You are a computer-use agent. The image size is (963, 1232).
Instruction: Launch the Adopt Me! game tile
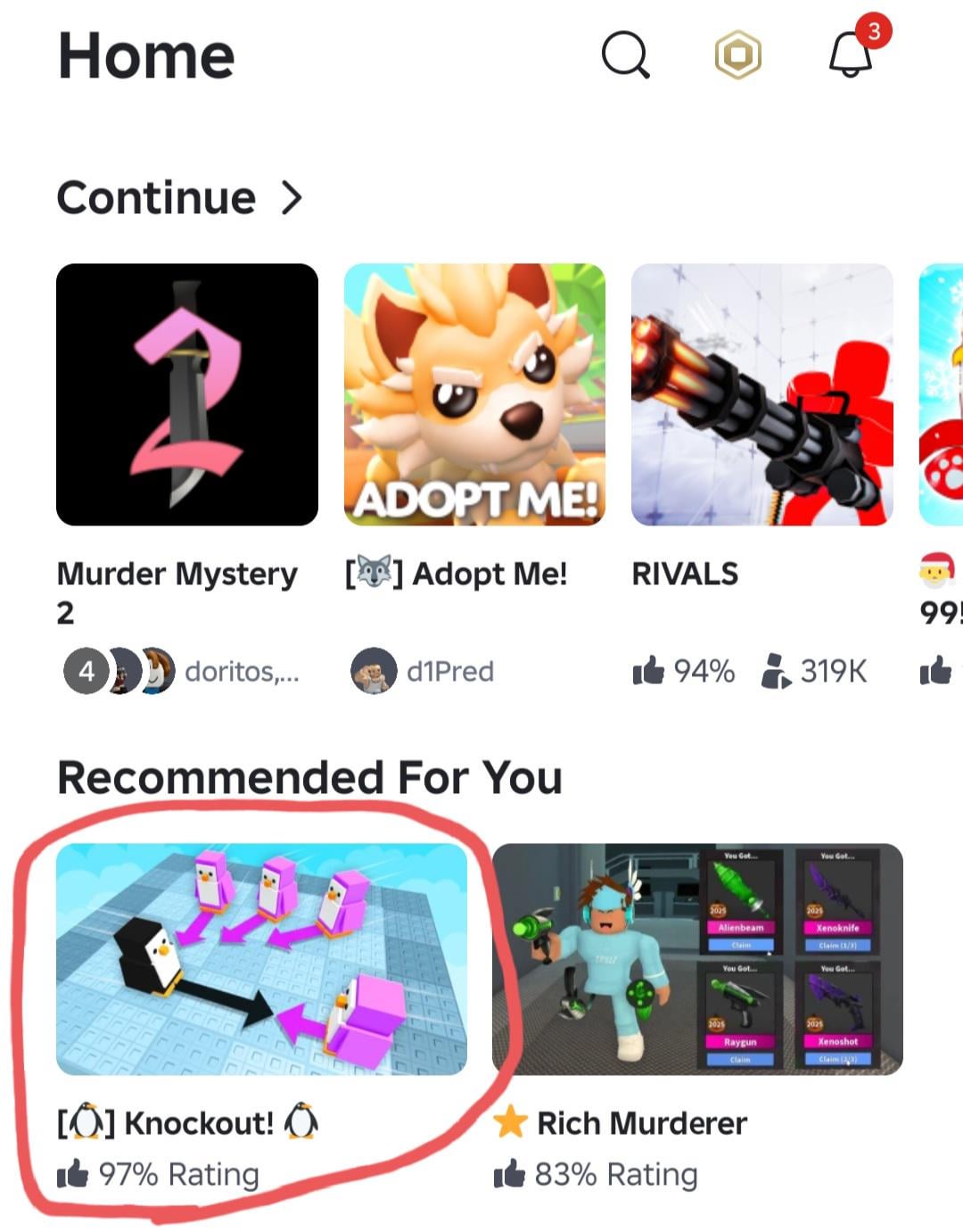(x=474, y=394)
